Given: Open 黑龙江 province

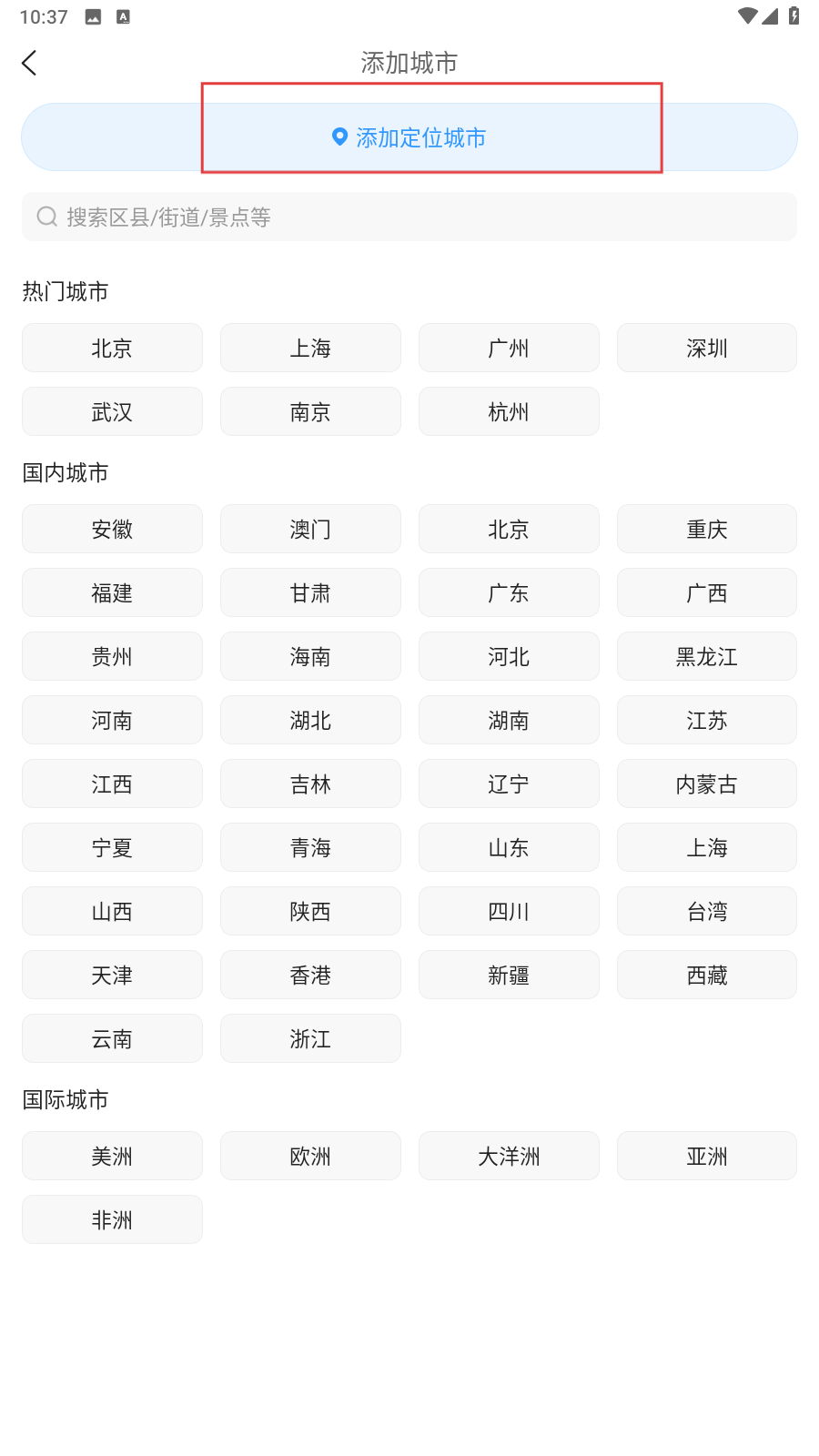Looking at the screenshot, I should point(707,656).
